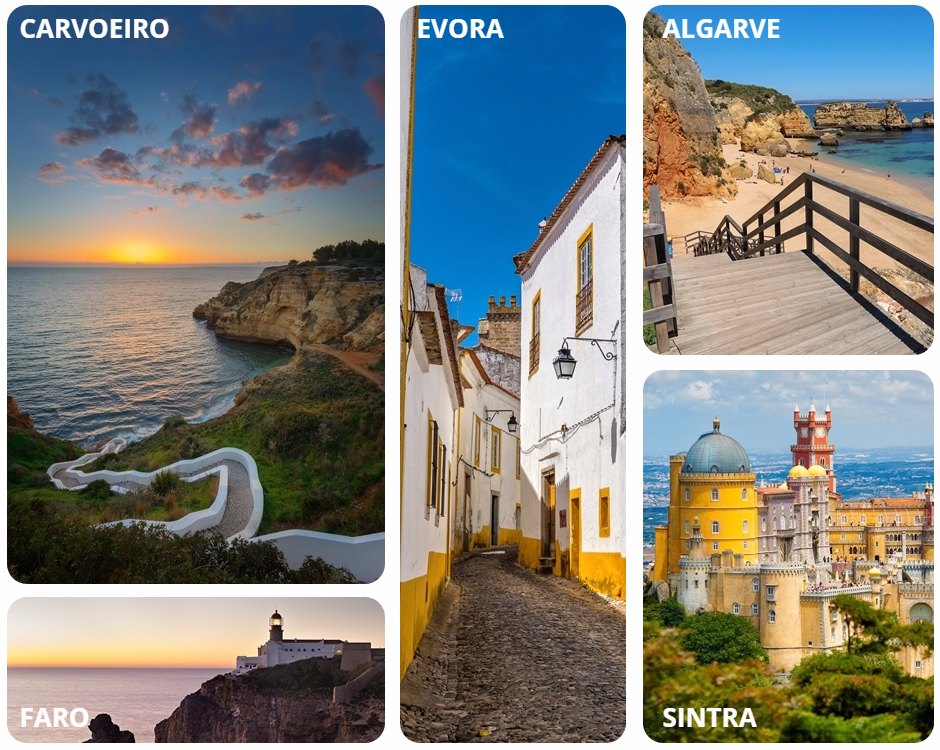Select the Evora destination tile
The height and width of the screenshot is (750, 940).
click(x=512, y=375)
